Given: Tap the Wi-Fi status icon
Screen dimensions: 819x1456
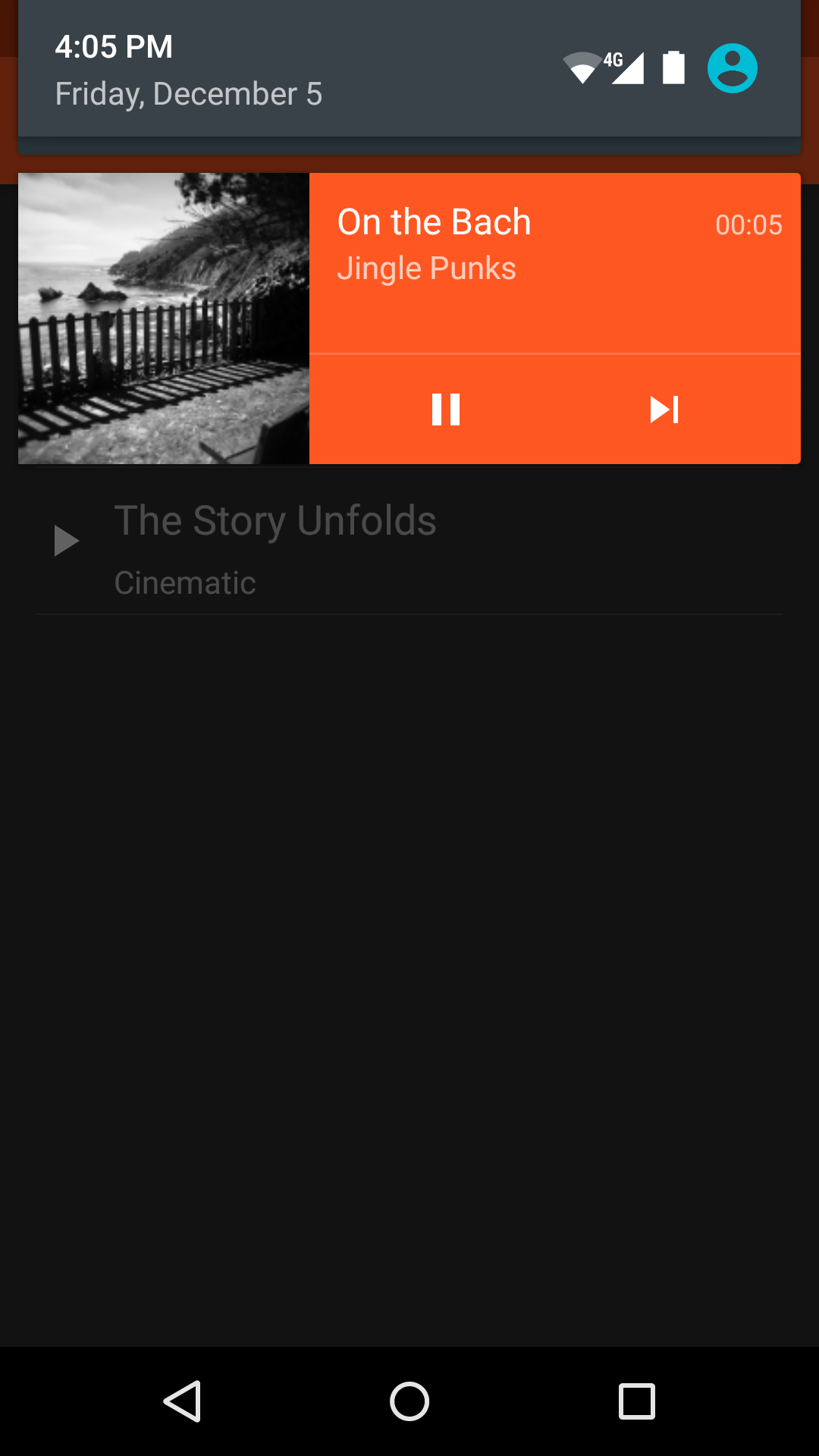Looking at the screenshot, I should (x=581, y=67).
